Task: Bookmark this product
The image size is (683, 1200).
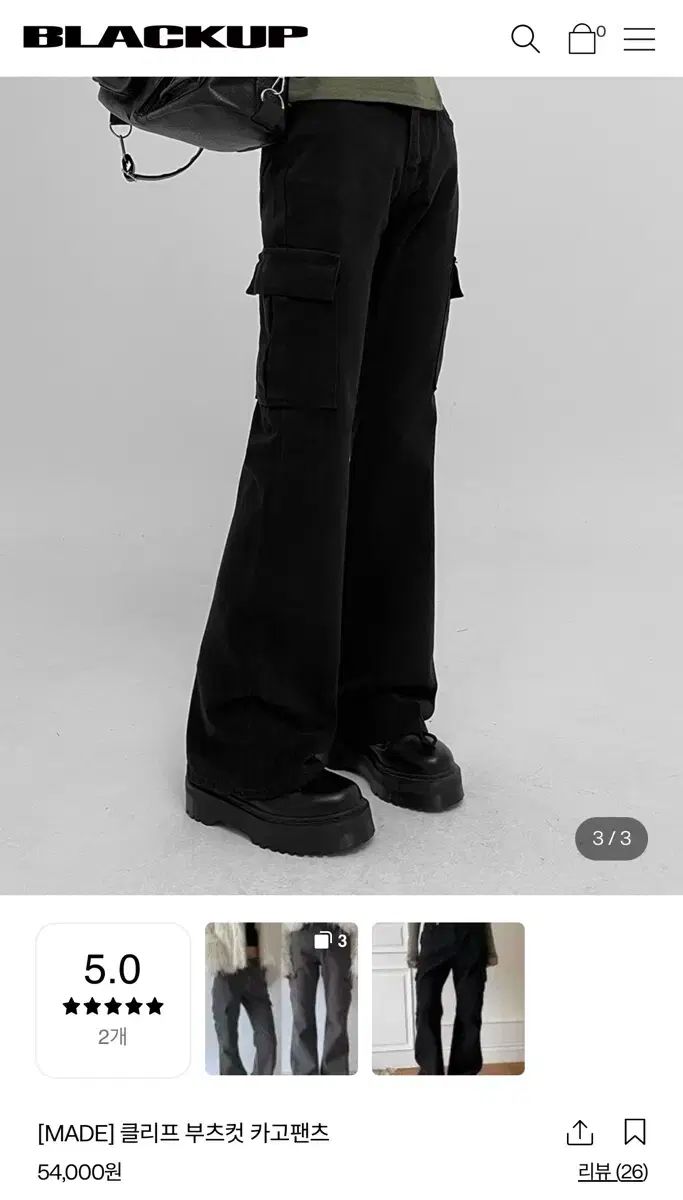Action: tap(635, 1132)
